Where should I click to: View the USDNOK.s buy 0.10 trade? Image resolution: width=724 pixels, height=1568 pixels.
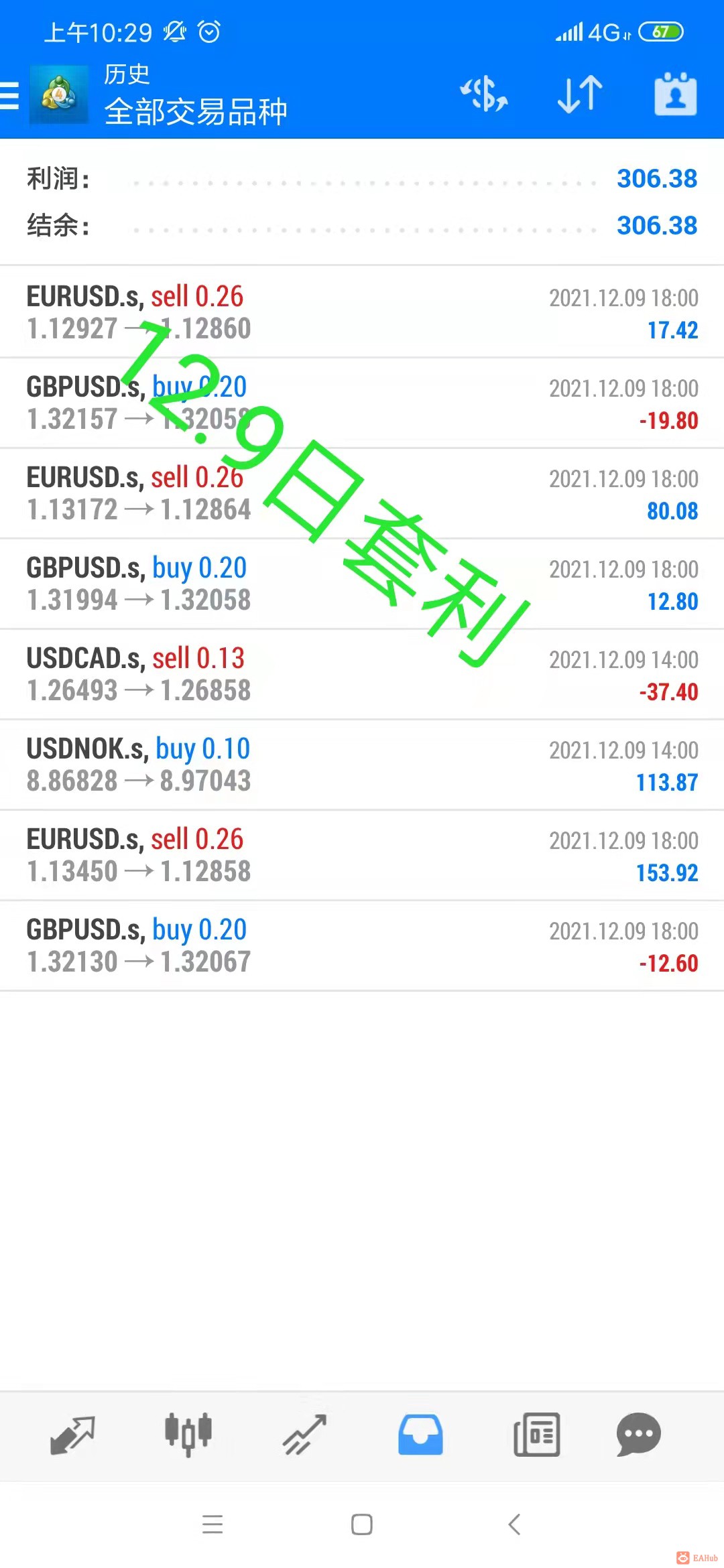pyautogui.click(x=362, y=765)
